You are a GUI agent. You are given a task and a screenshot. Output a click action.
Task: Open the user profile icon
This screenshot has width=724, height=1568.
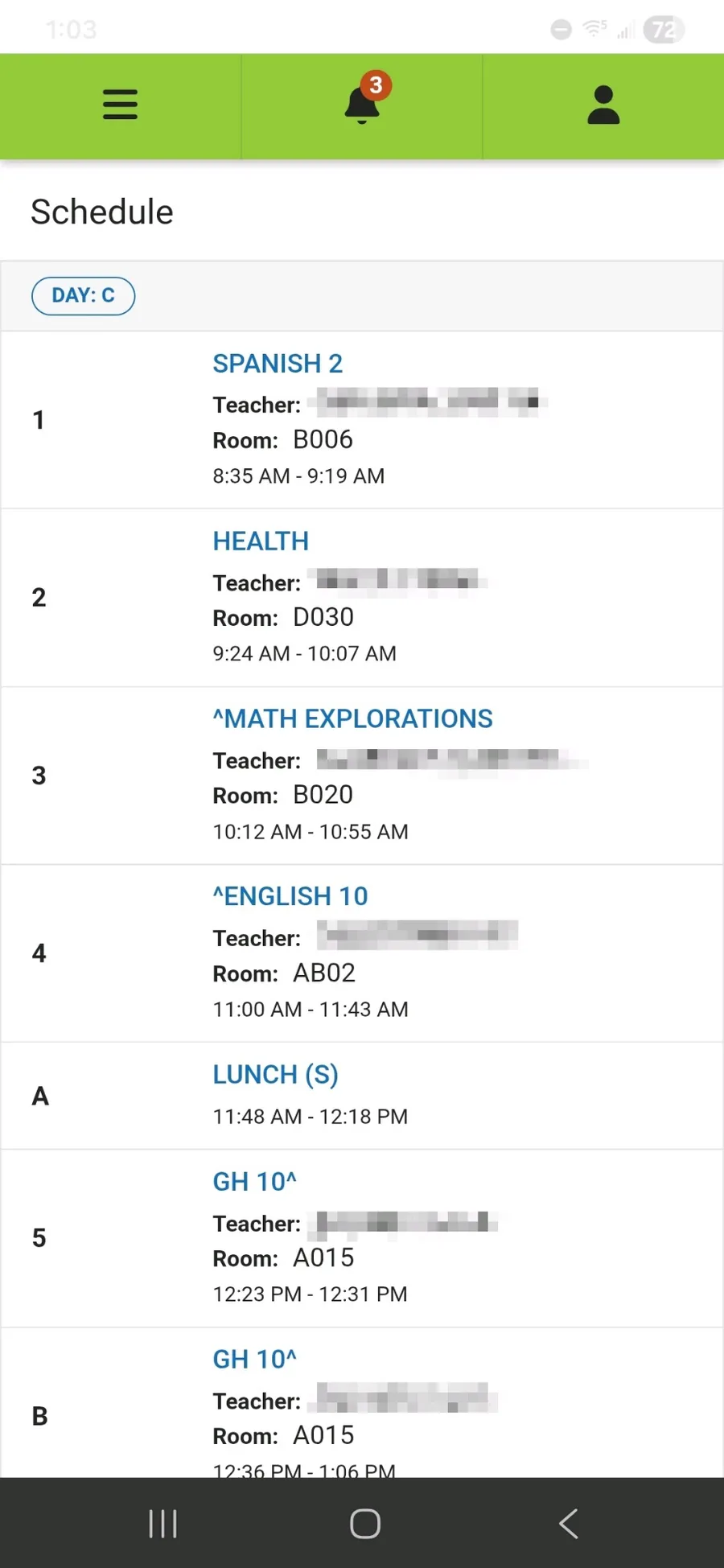coord(603,105)
